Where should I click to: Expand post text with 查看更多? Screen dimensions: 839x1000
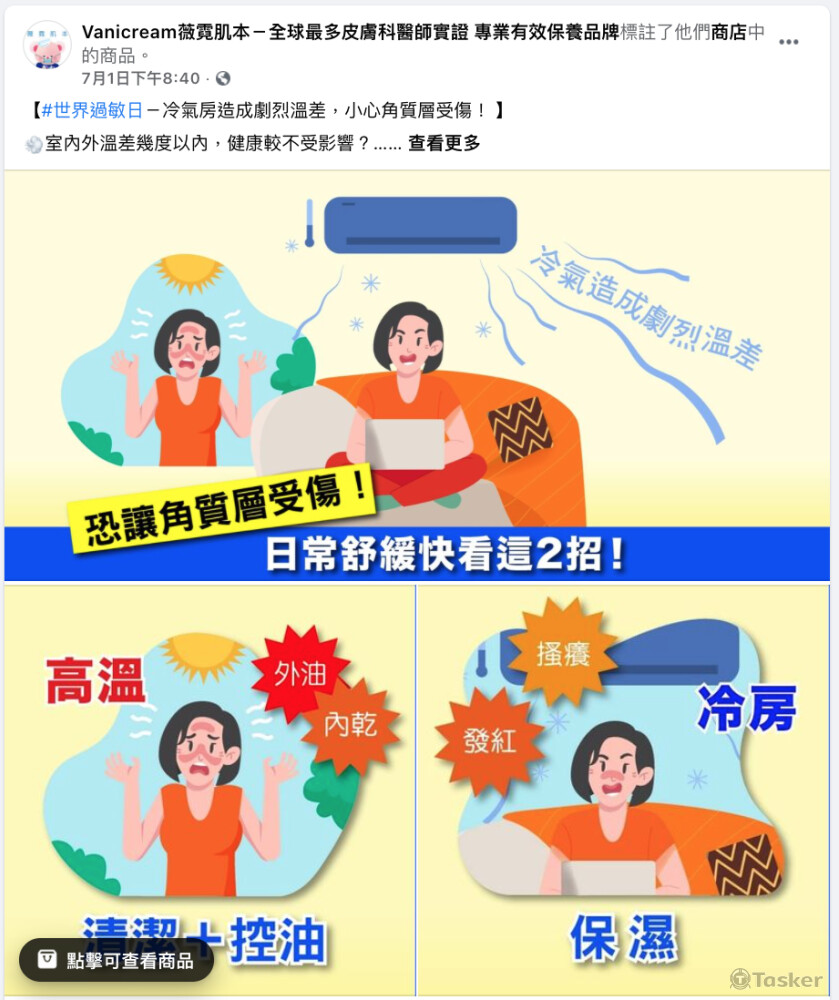click(444, 143)
